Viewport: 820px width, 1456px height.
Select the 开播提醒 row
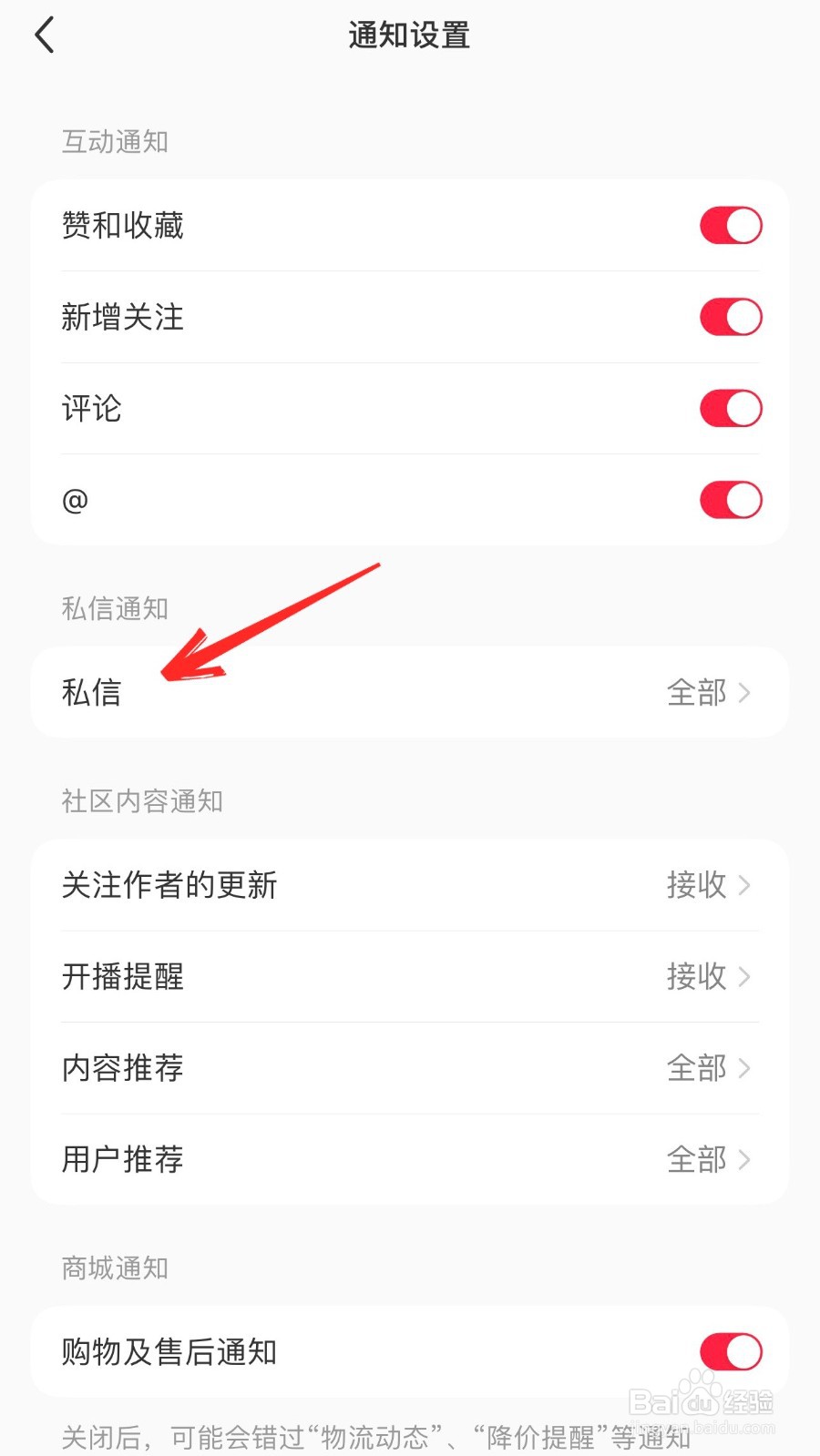click(410, 976)
